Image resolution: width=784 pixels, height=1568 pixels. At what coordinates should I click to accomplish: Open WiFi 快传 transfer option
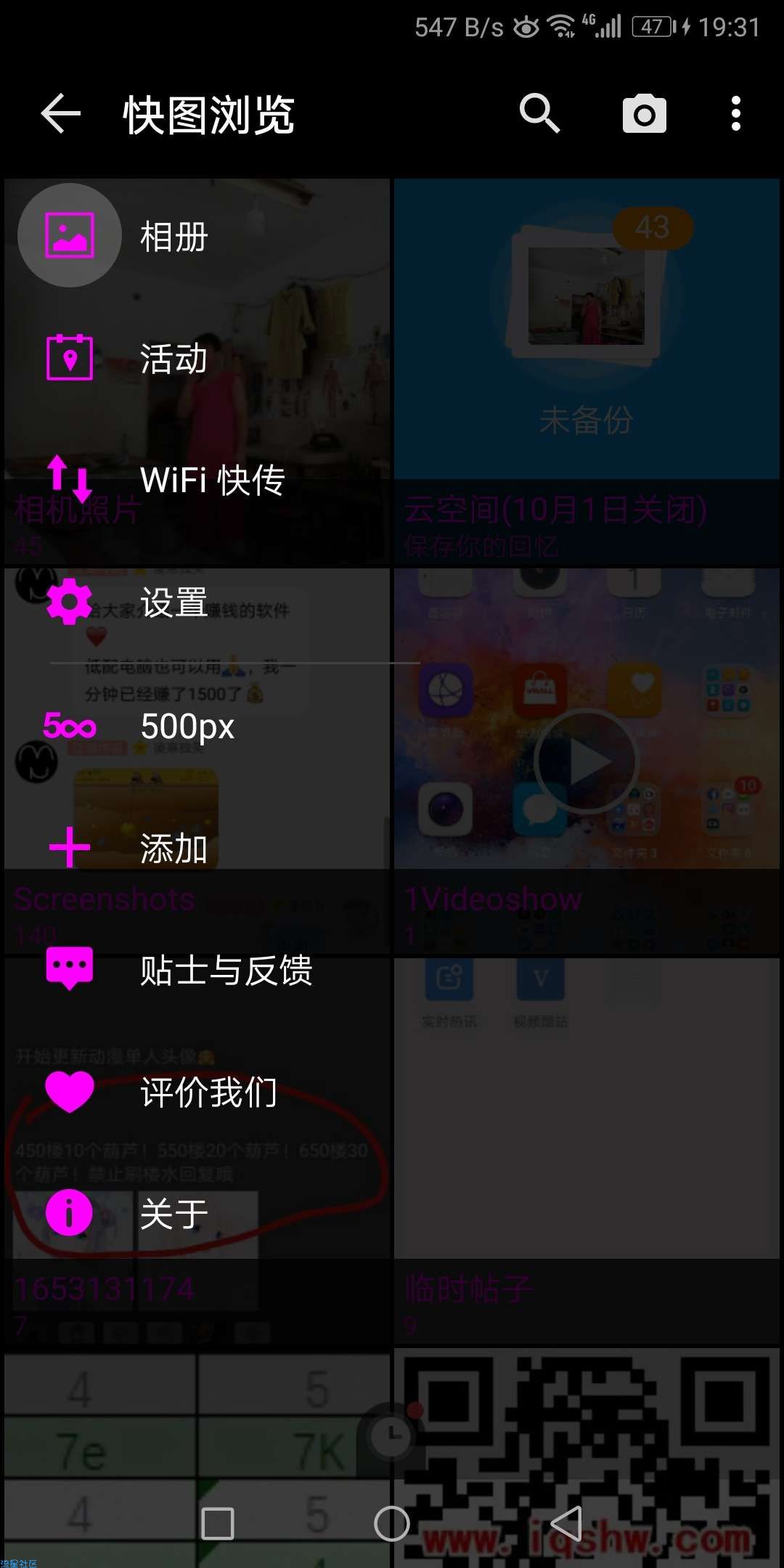[x=211, y=480]
